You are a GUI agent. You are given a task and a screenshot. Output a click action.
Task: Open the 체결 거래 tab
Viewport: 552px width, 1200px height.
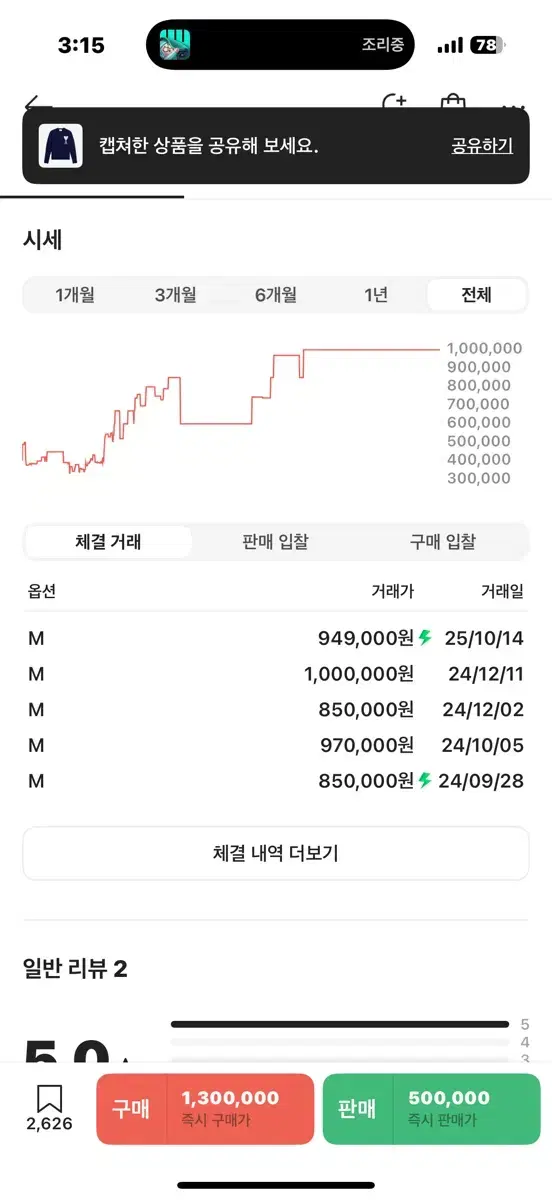point(108,542)
